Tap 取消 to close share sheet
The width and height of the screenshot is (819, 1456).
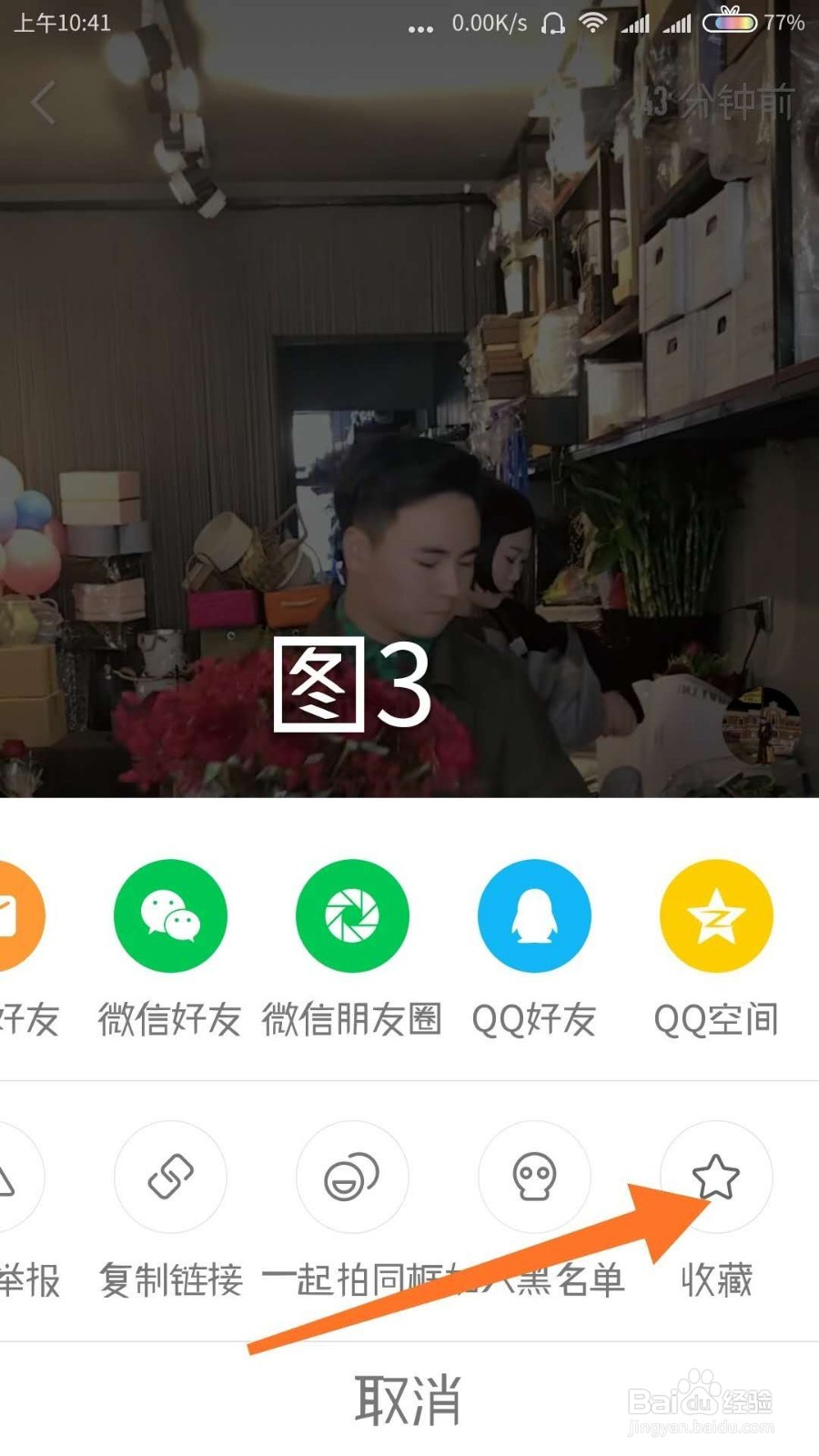click(x=409, y=1400)
